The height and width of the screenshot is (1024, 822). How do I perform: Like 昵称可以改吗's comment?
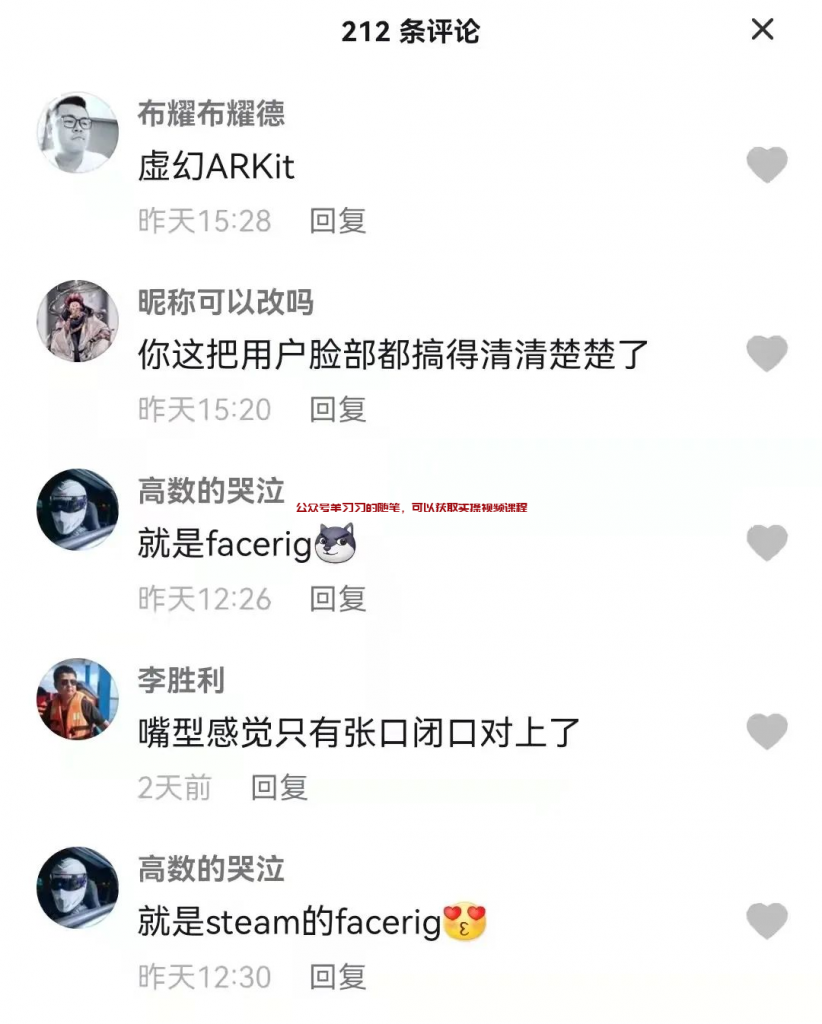click(x=767, y=355)
